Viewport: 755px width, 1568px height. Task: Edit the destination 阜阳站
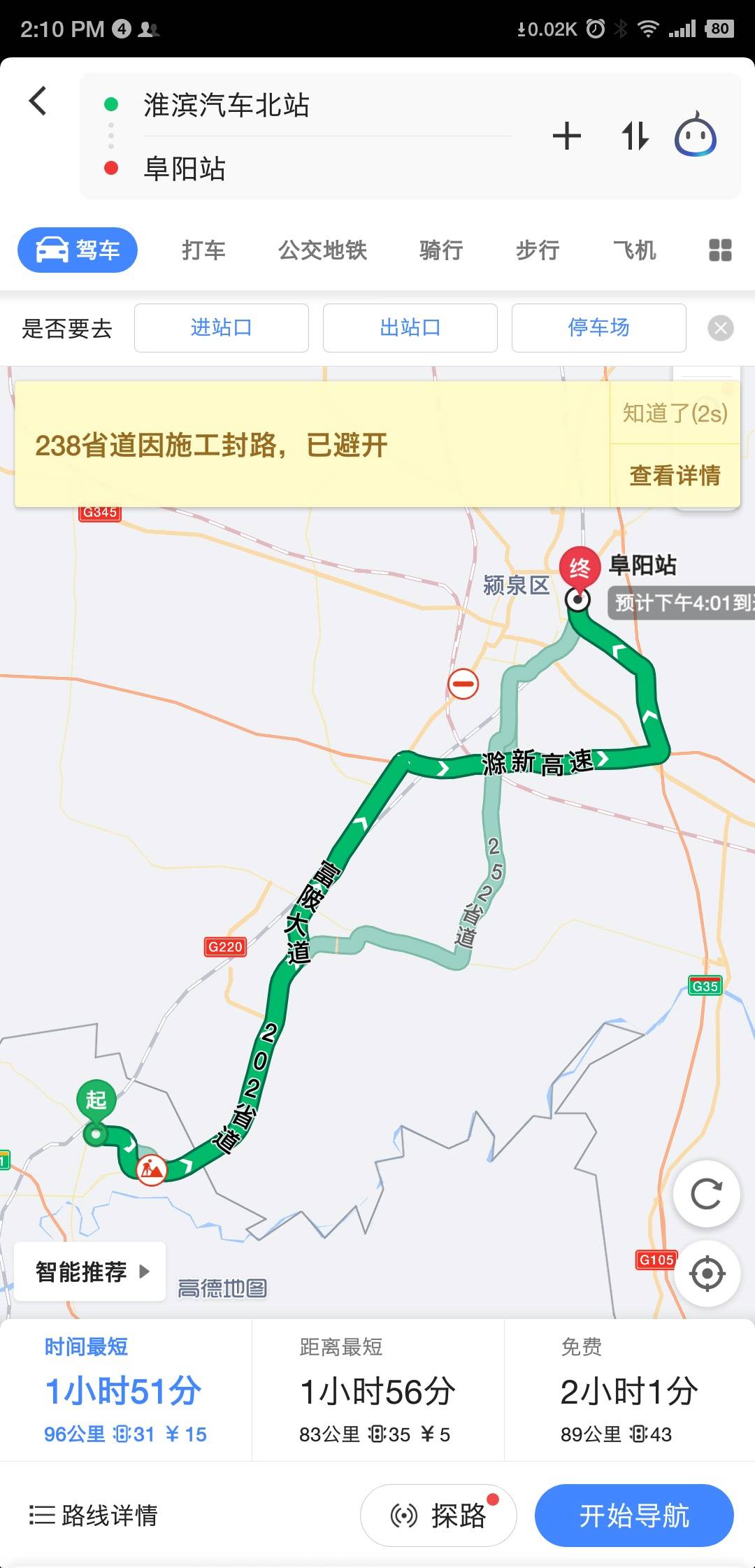click(185, 169)
